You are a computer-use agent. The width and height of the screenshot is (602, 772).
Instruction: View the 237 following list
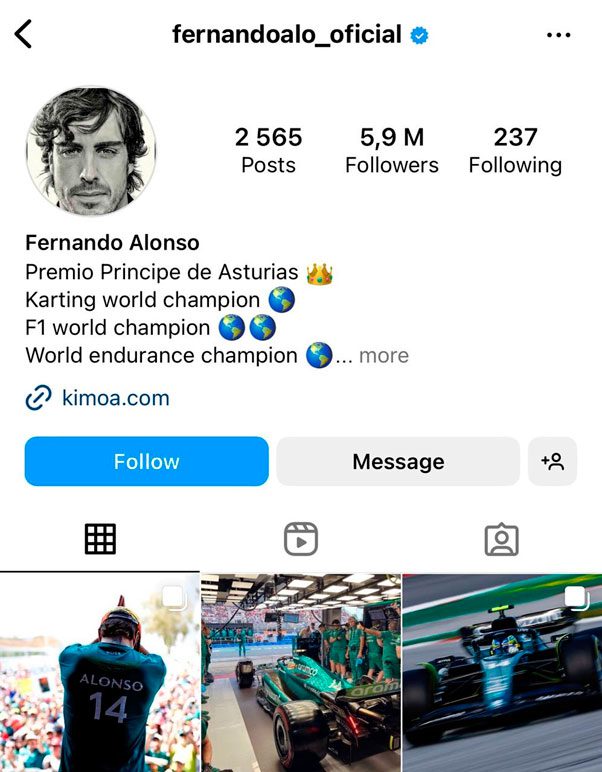[x=515, y=150]
